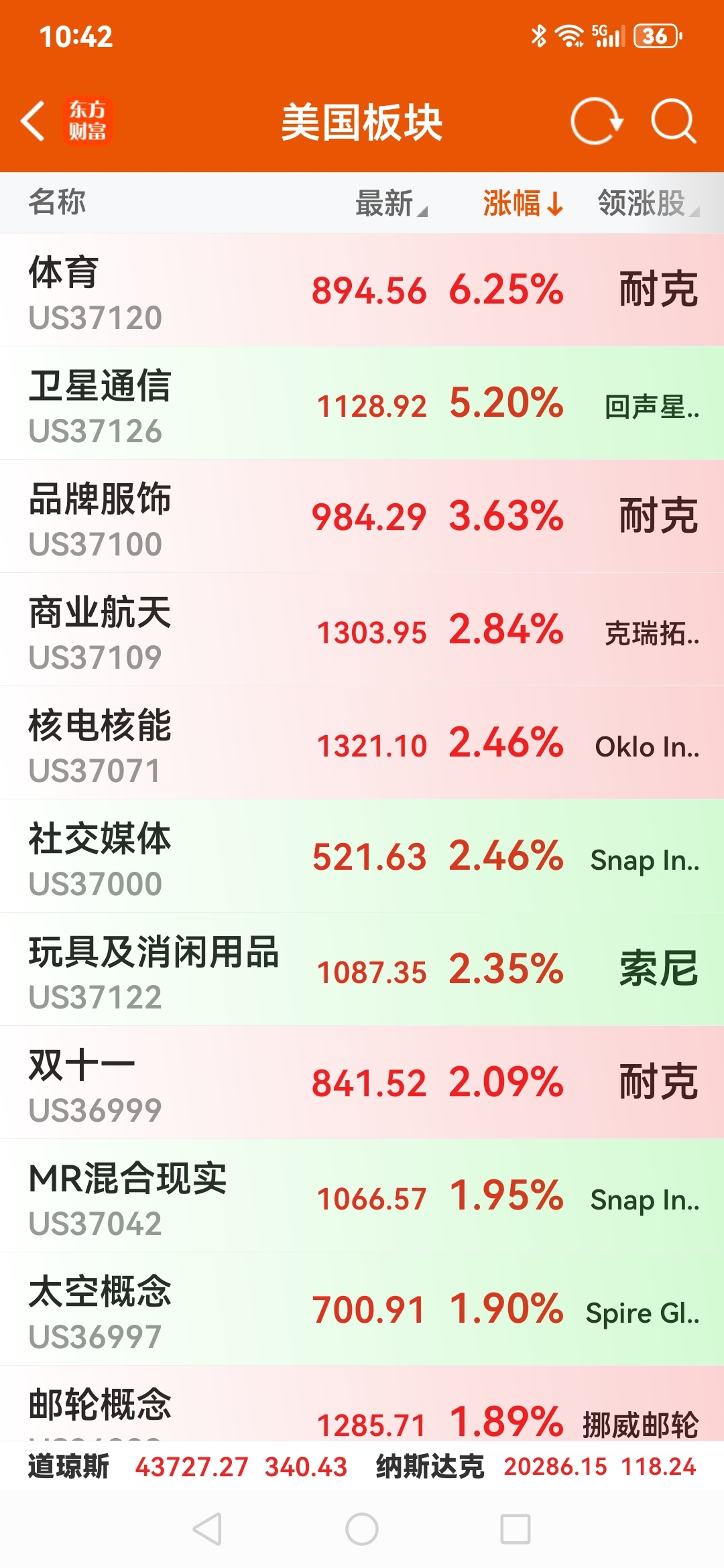Open the 邮轮概念 sector row
The height and width of the screenshot is (1568, 724).
pyautogui.click(x=362, y=1404)
